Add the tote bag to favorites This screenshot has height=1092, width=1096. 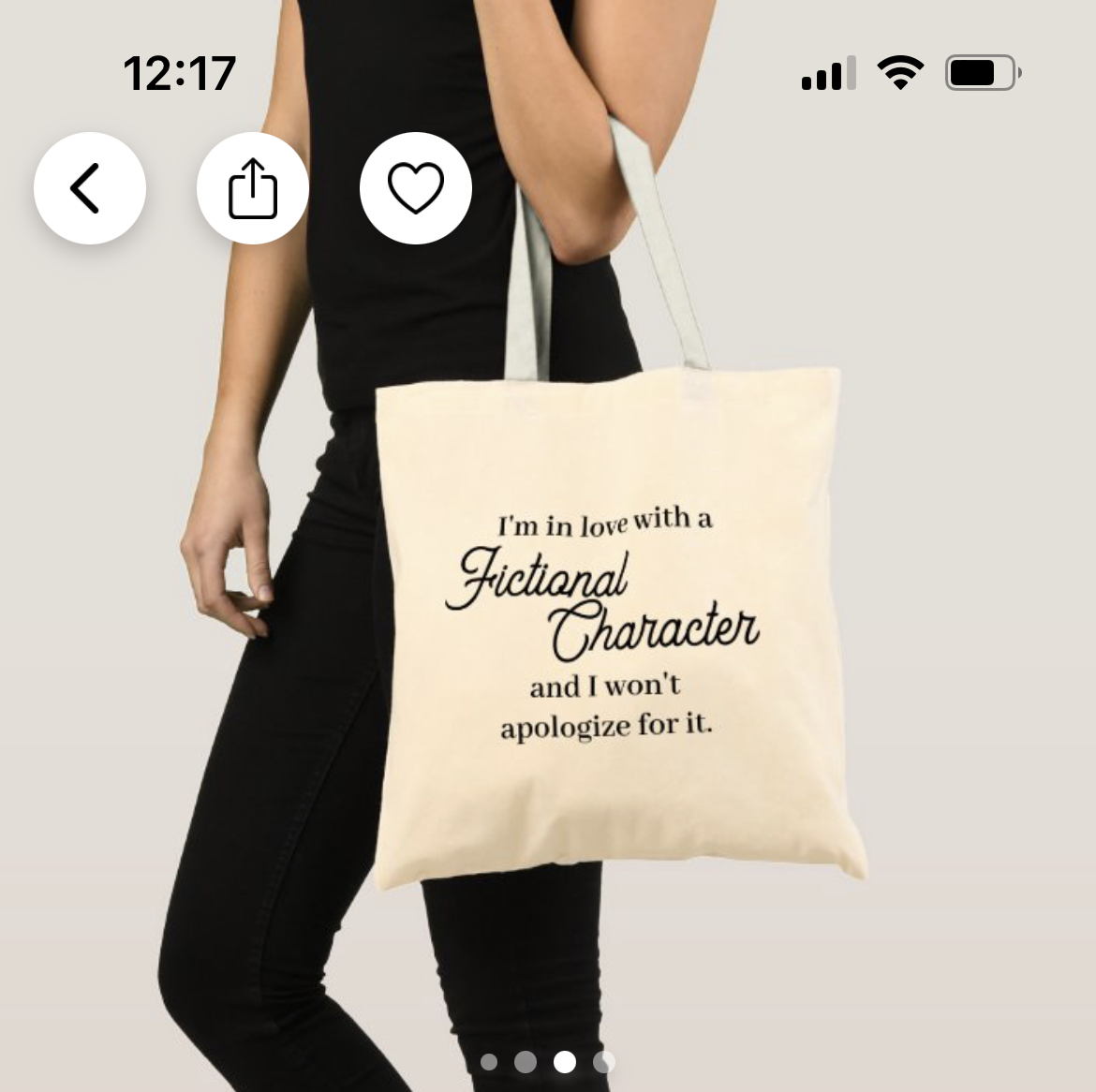click(416, 188)
